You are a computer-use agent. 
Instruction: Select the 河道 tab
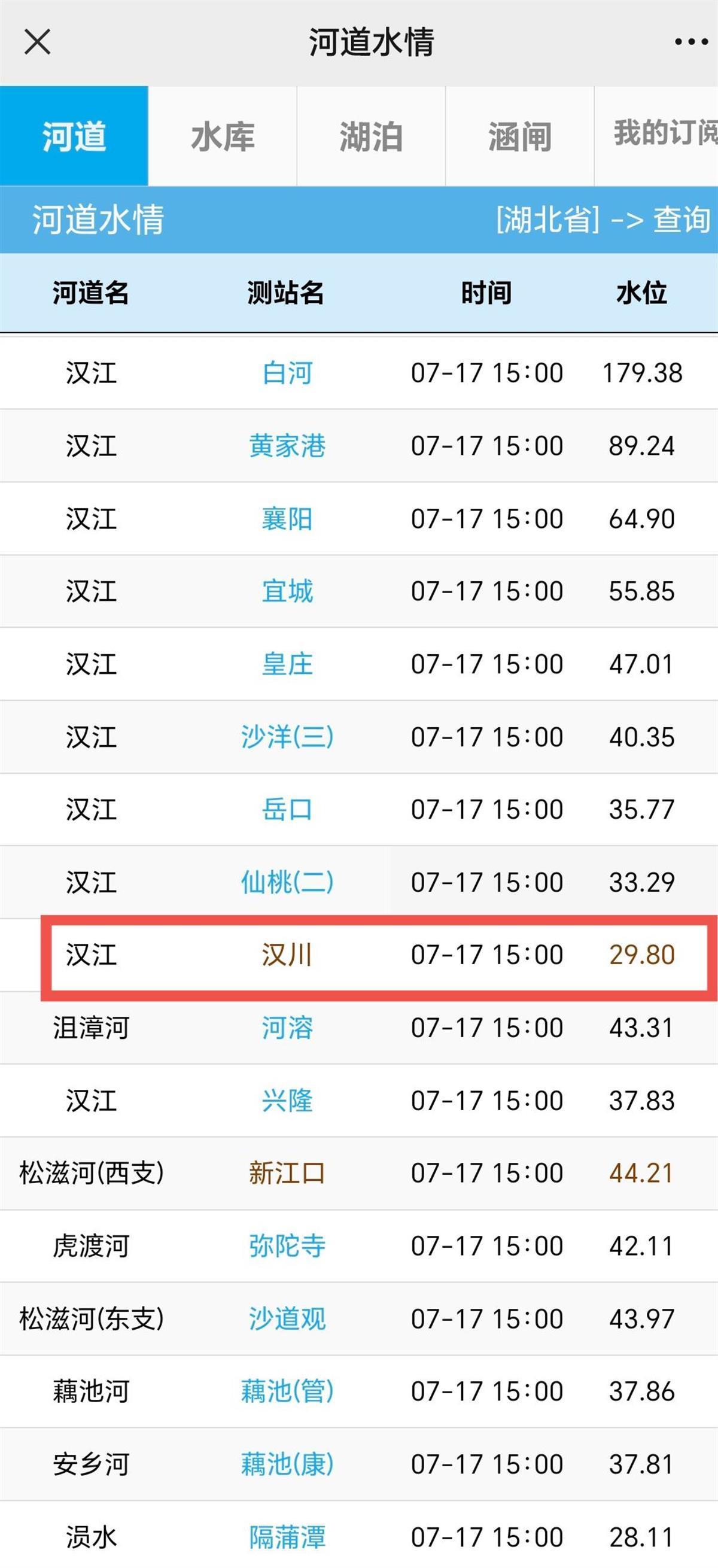point(74,136)
